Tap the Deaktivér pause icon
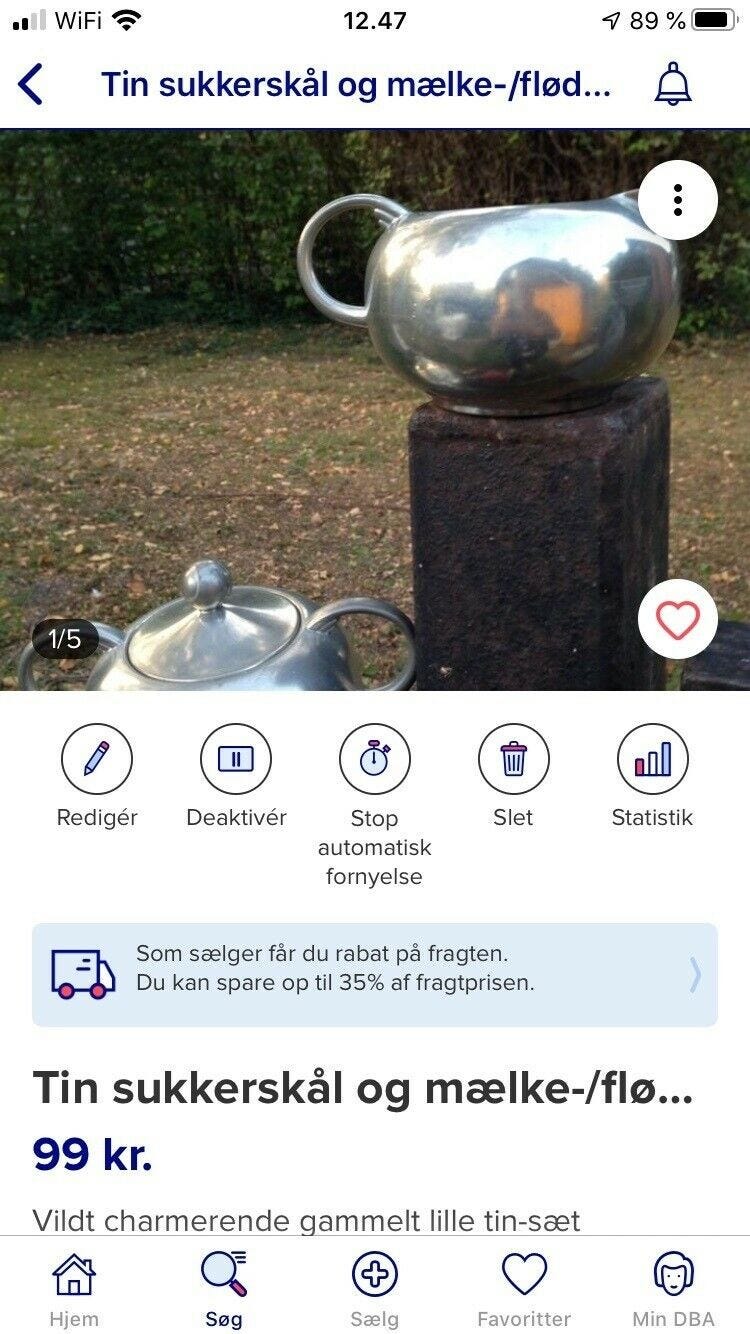Viewport: 750px width, 1334px height. click(236, 760)
